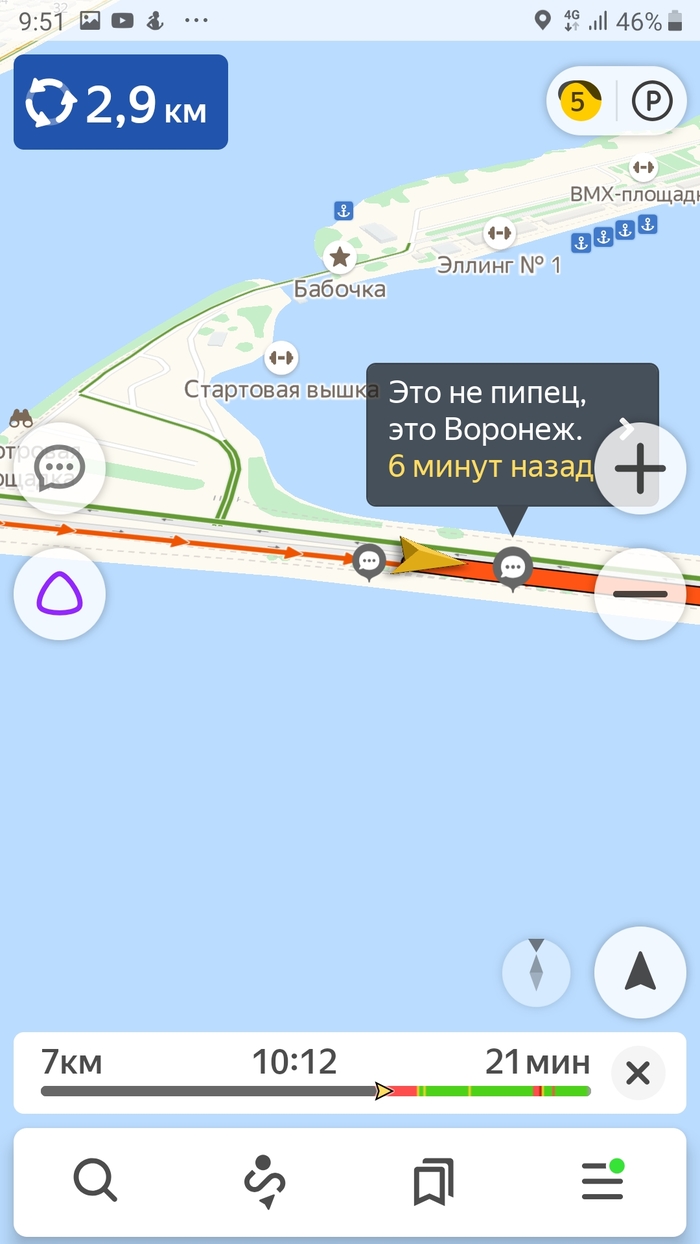
Task: Open search from the bottom bar
Action: coord(96,1182)
